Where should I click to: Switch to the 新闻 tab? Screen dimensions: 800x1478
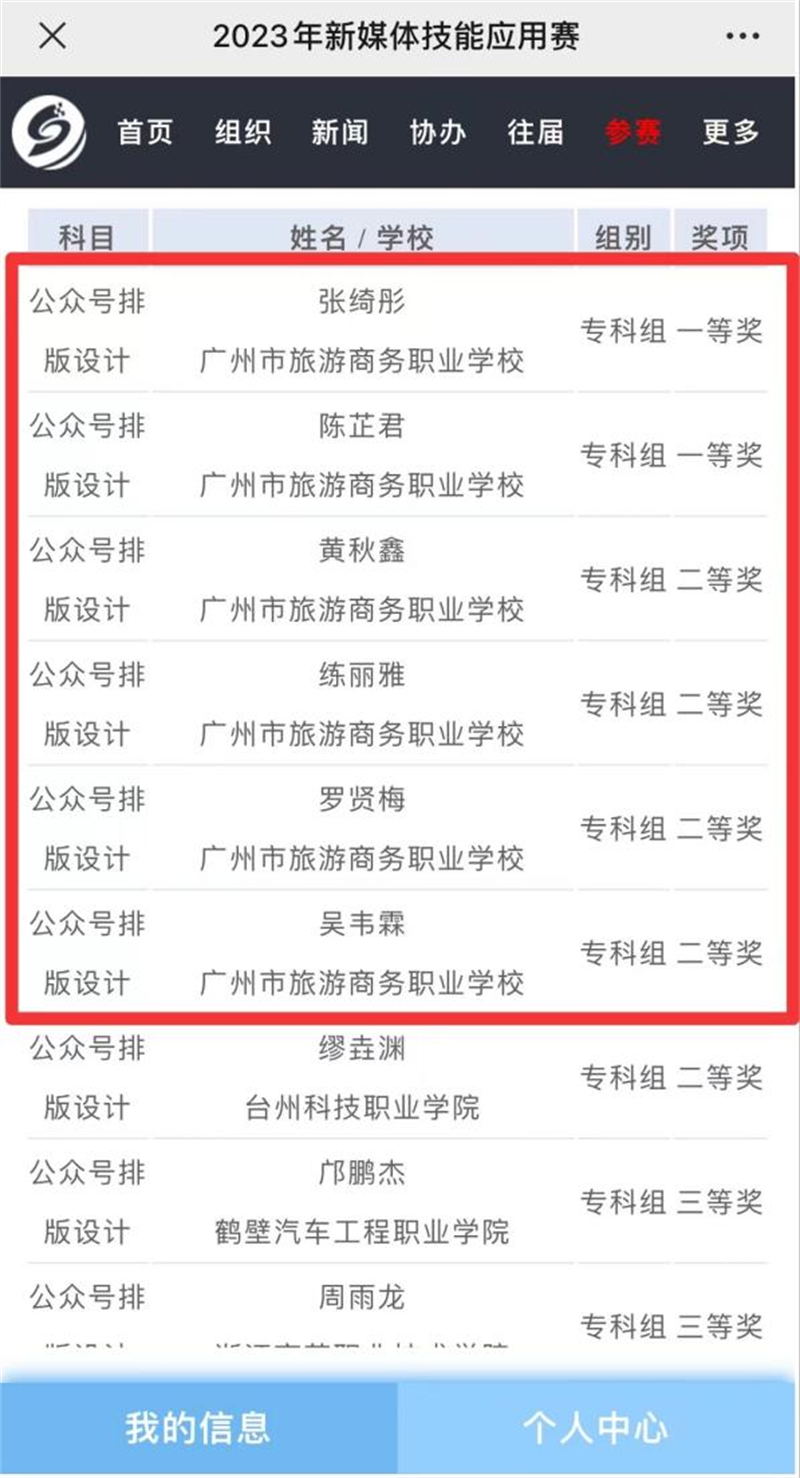(340, 132)
